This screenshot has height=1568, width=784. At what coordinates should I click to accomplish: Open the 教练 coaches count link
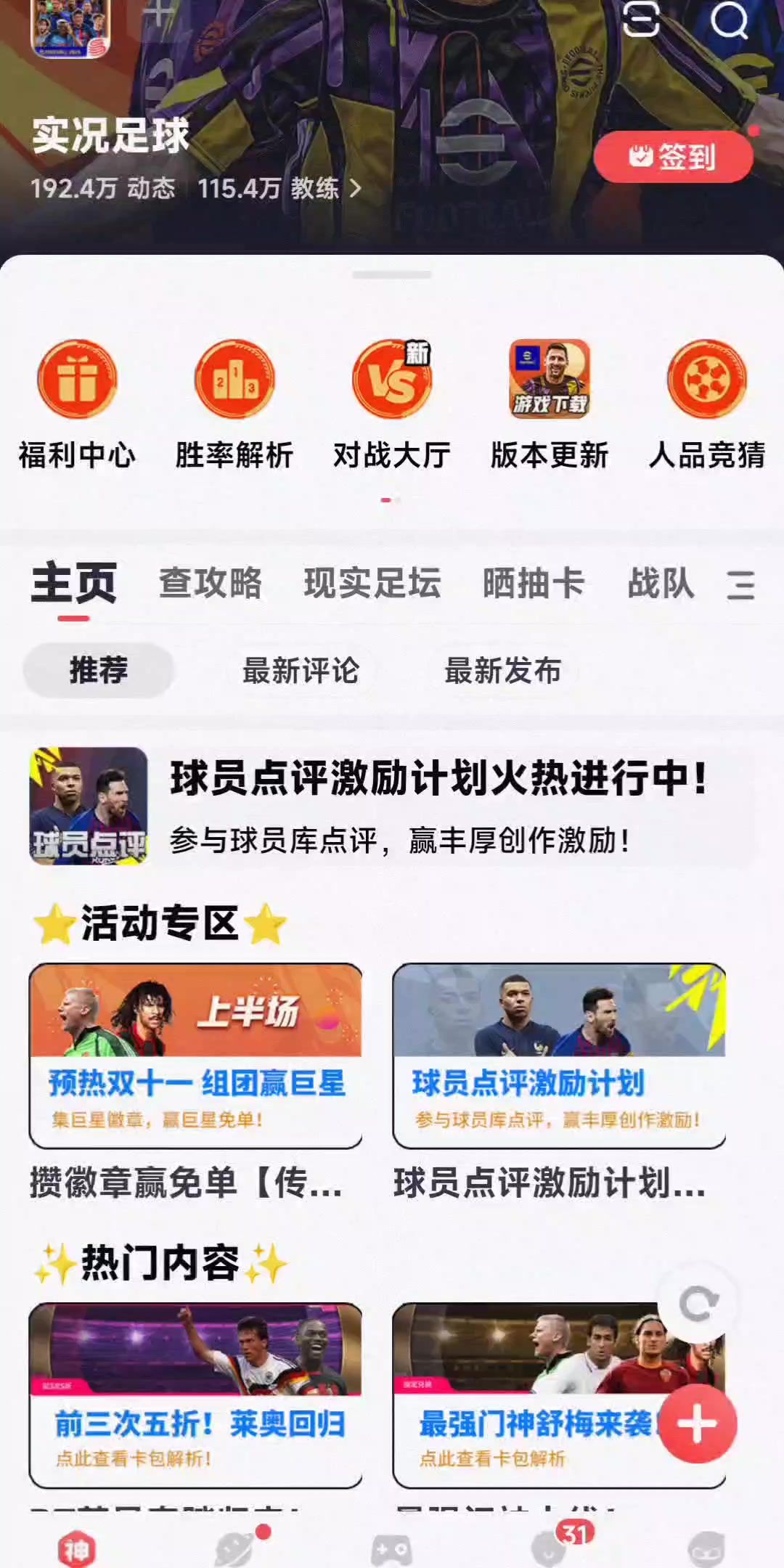point(280,189)
